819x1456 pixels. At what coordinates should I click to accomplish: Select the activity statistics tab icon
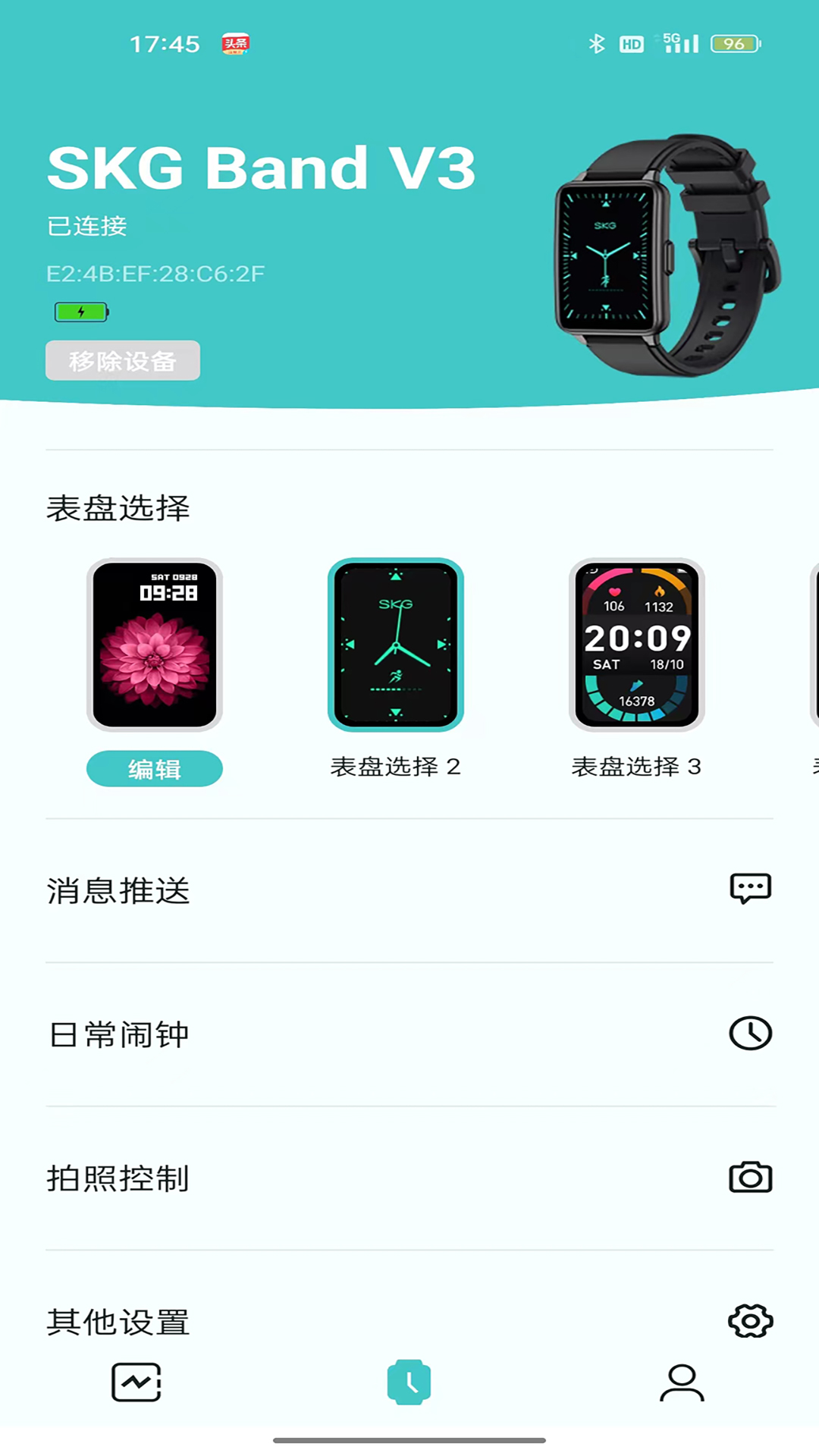(x=136, y=1382)
